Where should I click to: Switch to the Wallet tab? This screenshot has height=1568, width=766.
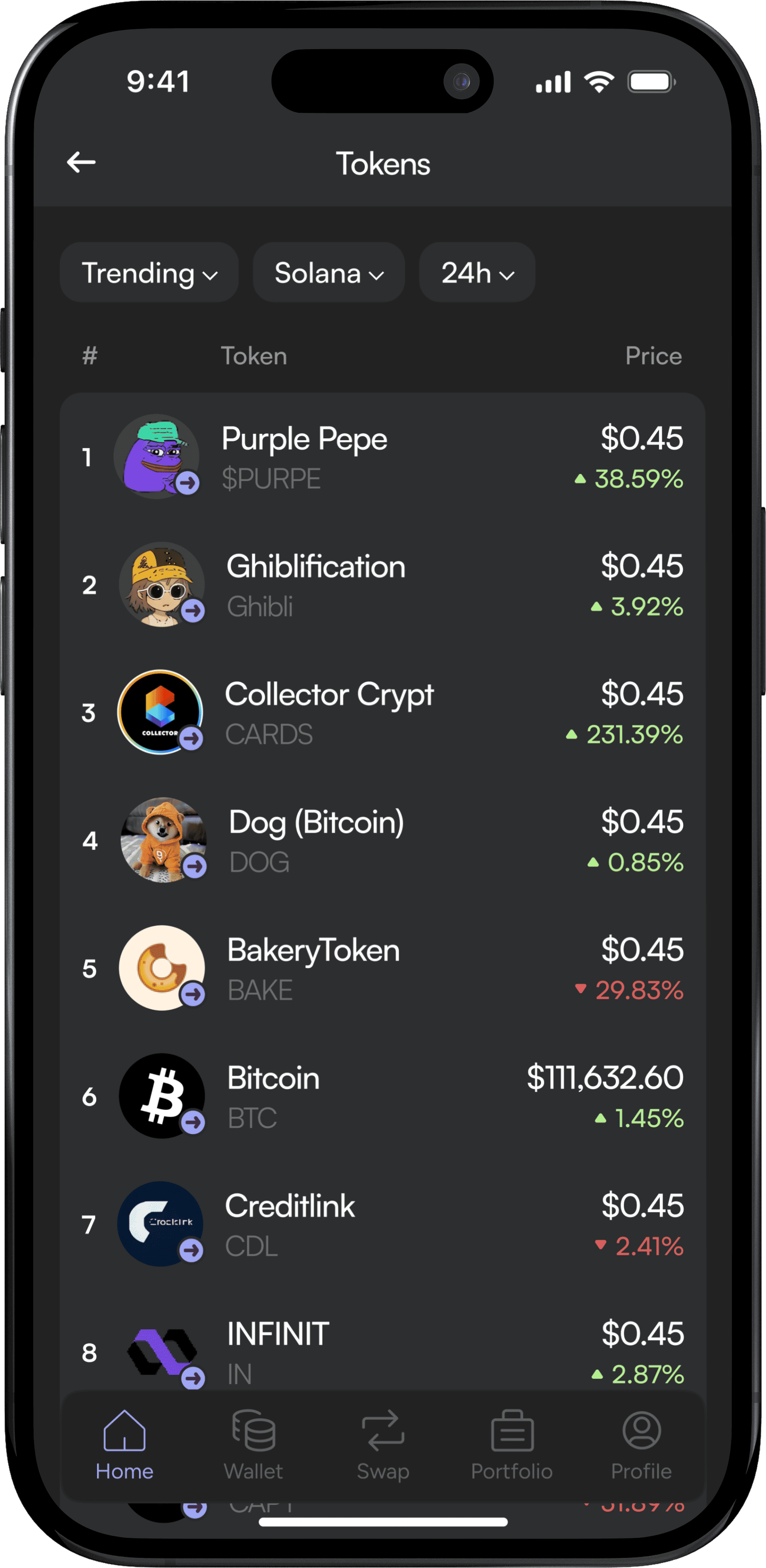coord(253,1446)
